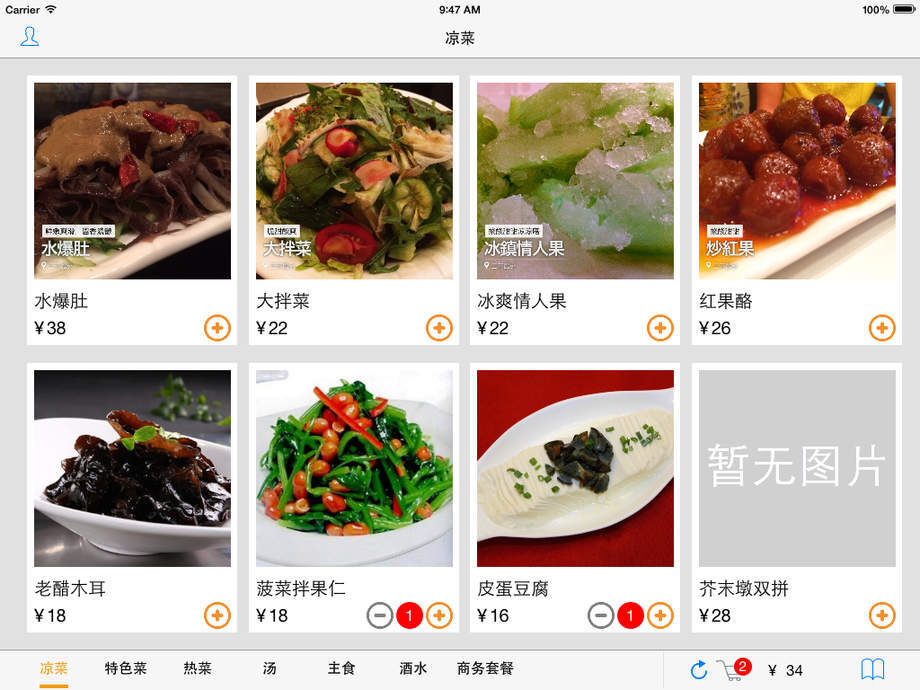The width and height of the screenshot is (920, 690).
Task: Select the 汤 category tab
Action: click(270, 669)
